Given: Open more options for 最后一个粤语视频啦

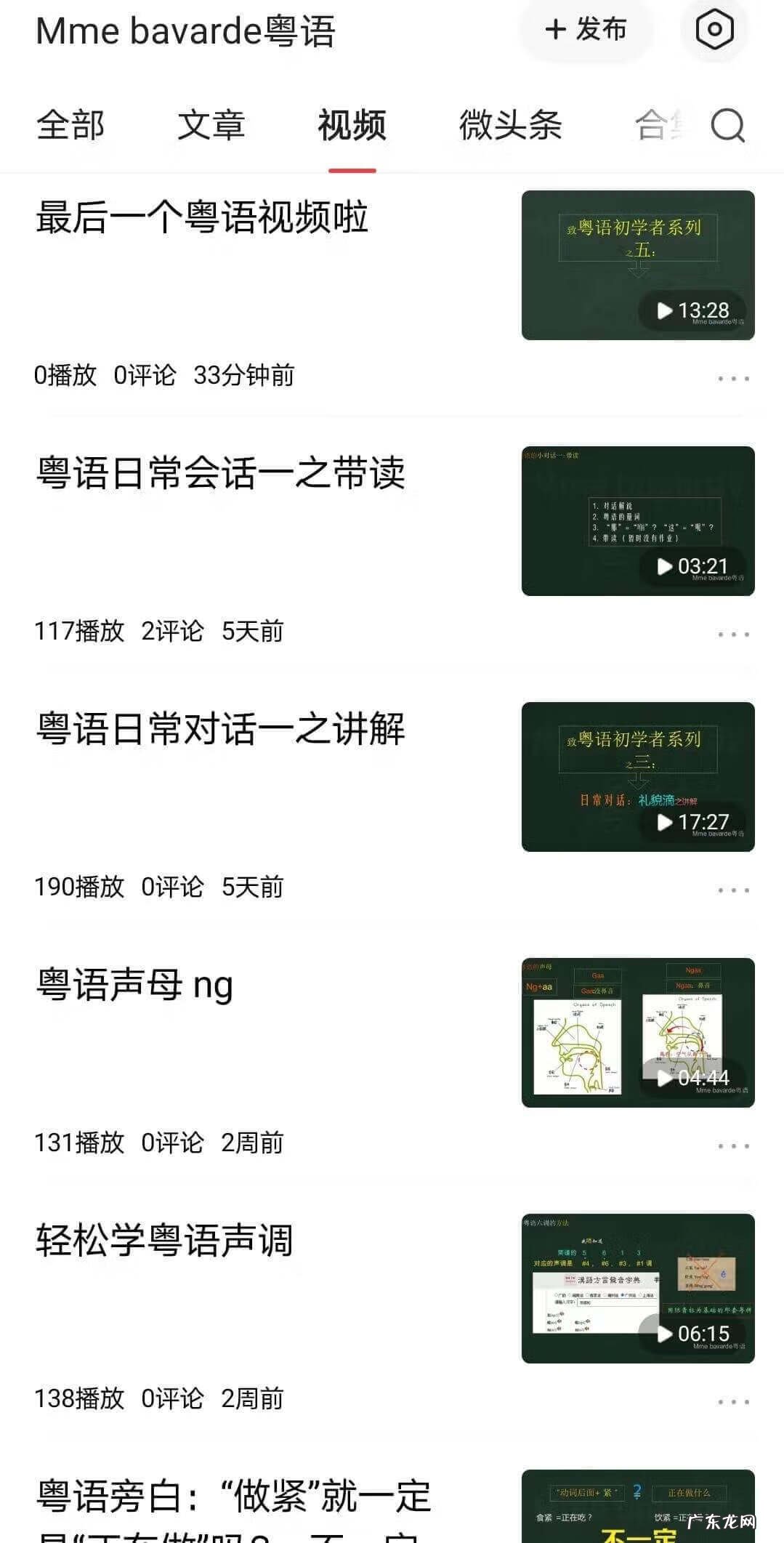Looking at the screenshot, I should [733, 376].
